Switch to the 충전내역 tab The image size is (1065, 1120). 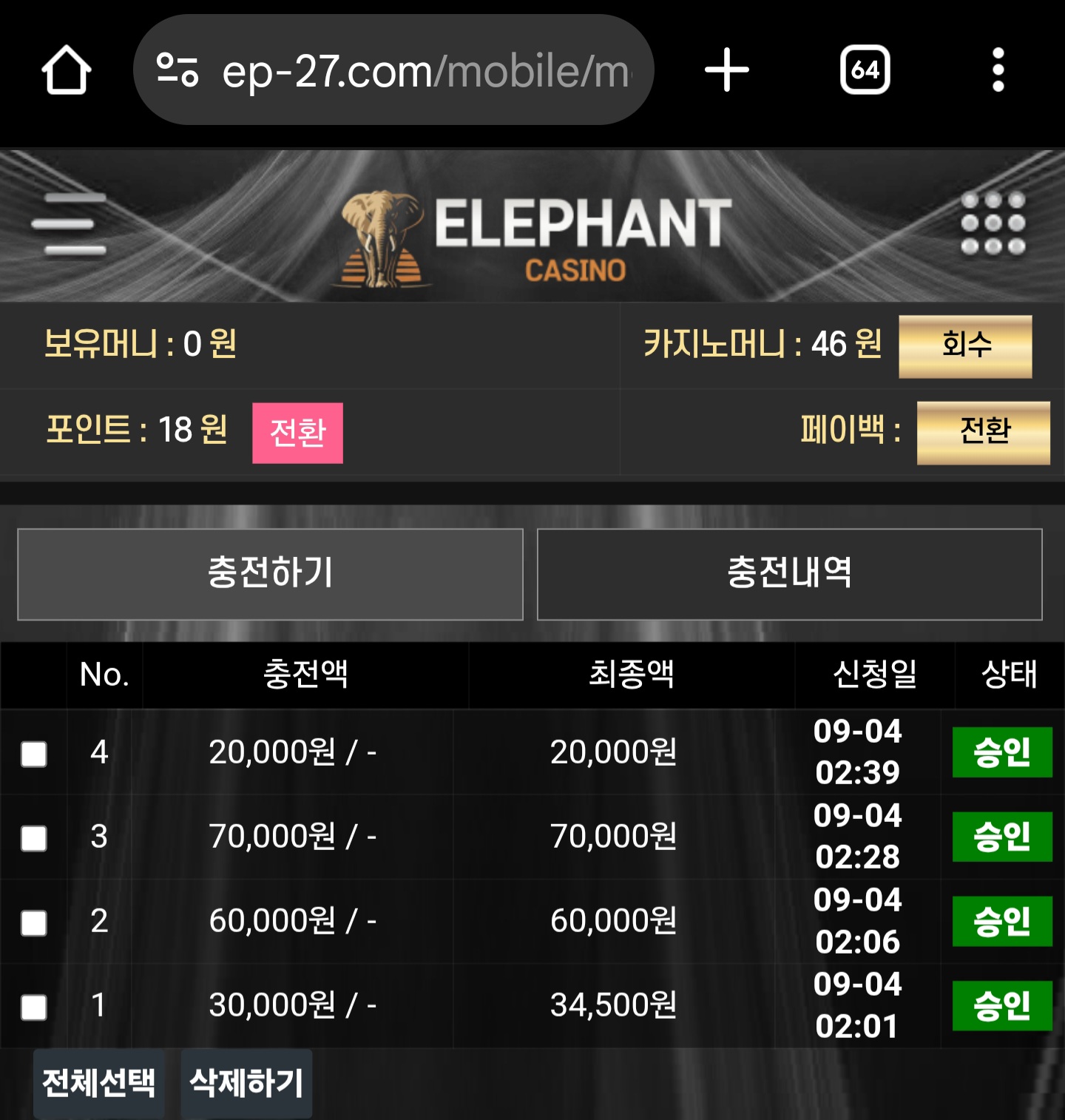pyautogui.click(x=789, y=574)
